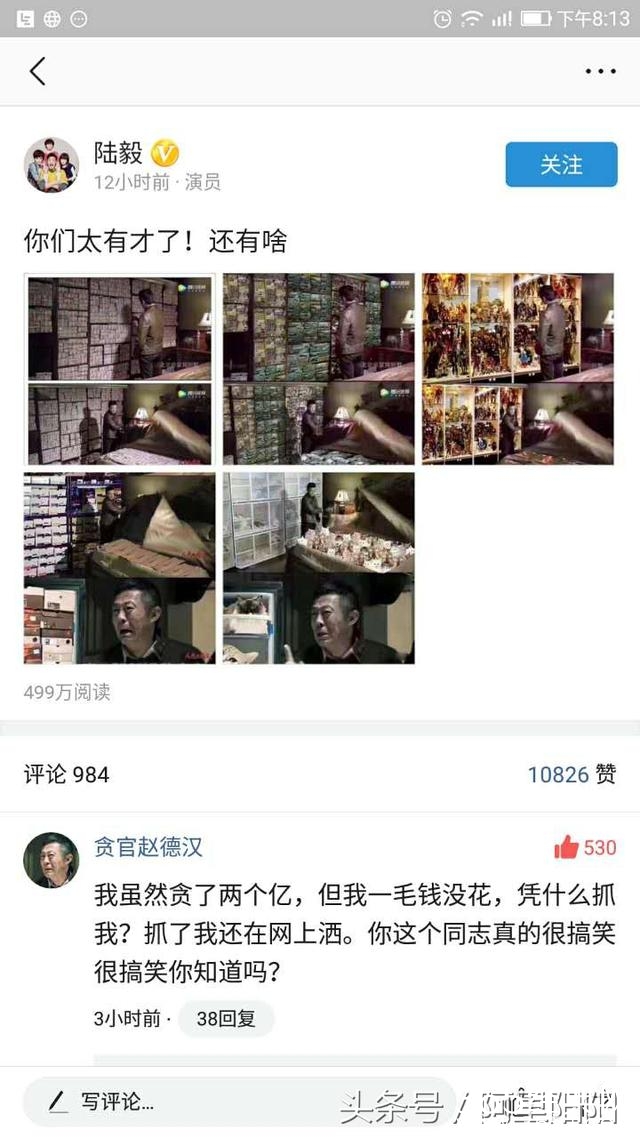
Task: View the fourth image with shoe boxes
Action: point(119,568)
